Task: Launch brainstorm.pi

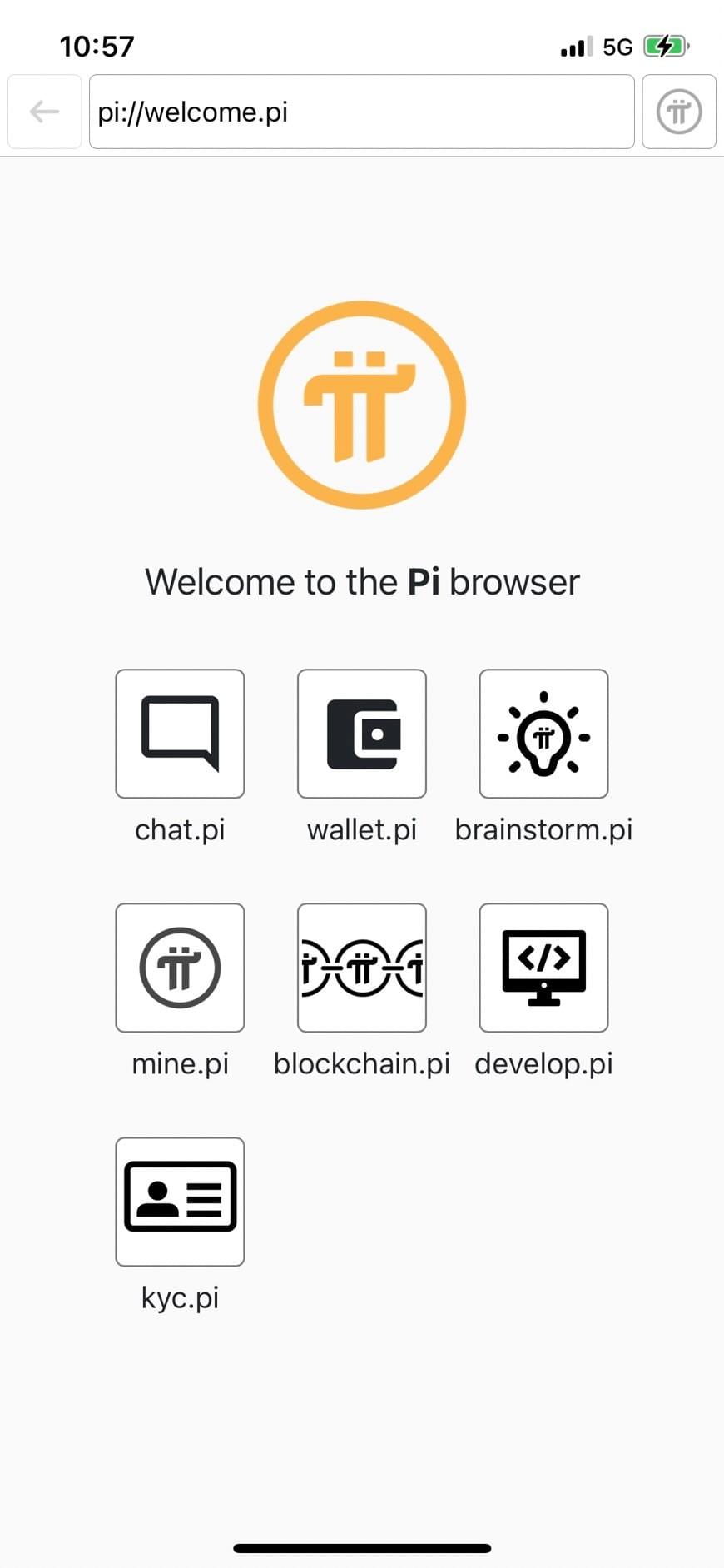Action: point(543,734)
